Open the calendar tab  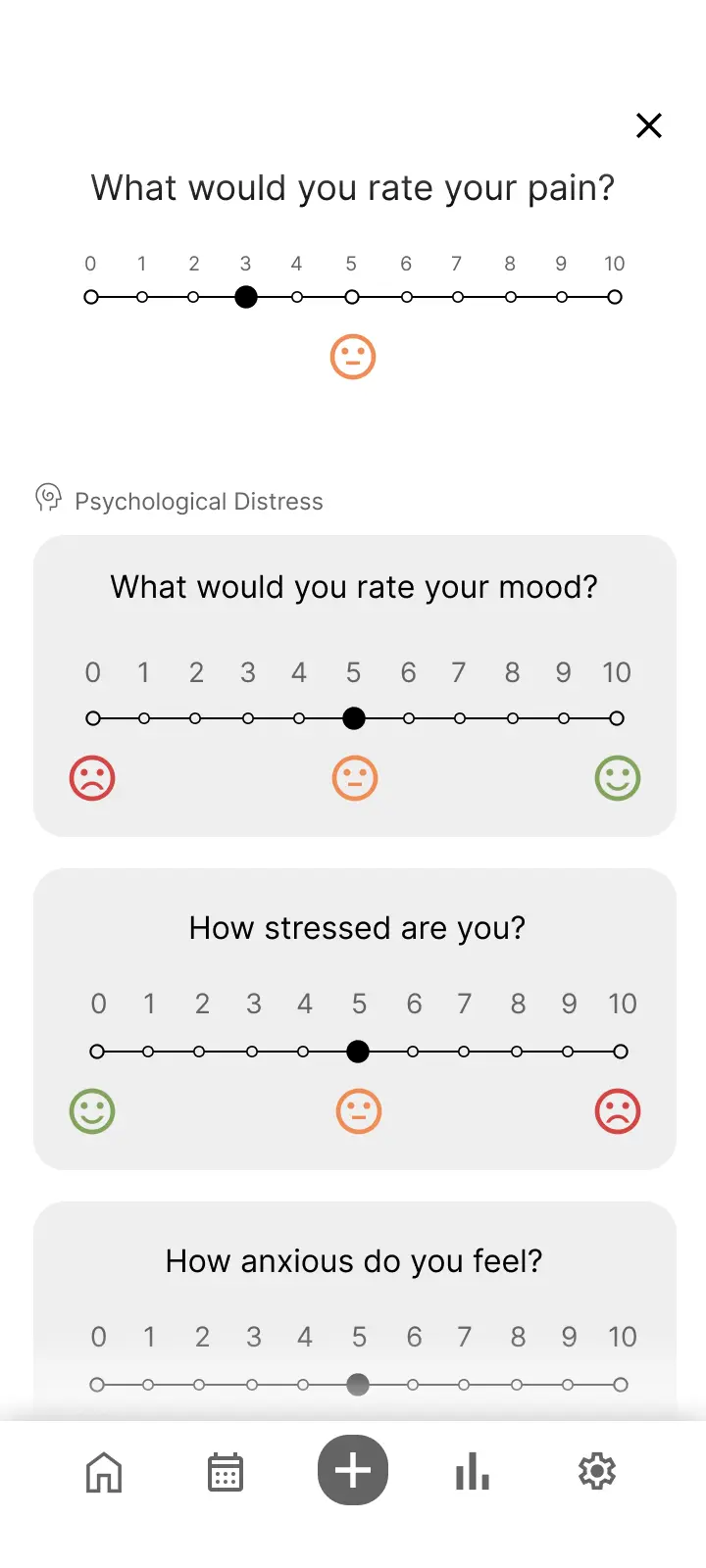pyautogui.click(x=226, y=1472)
